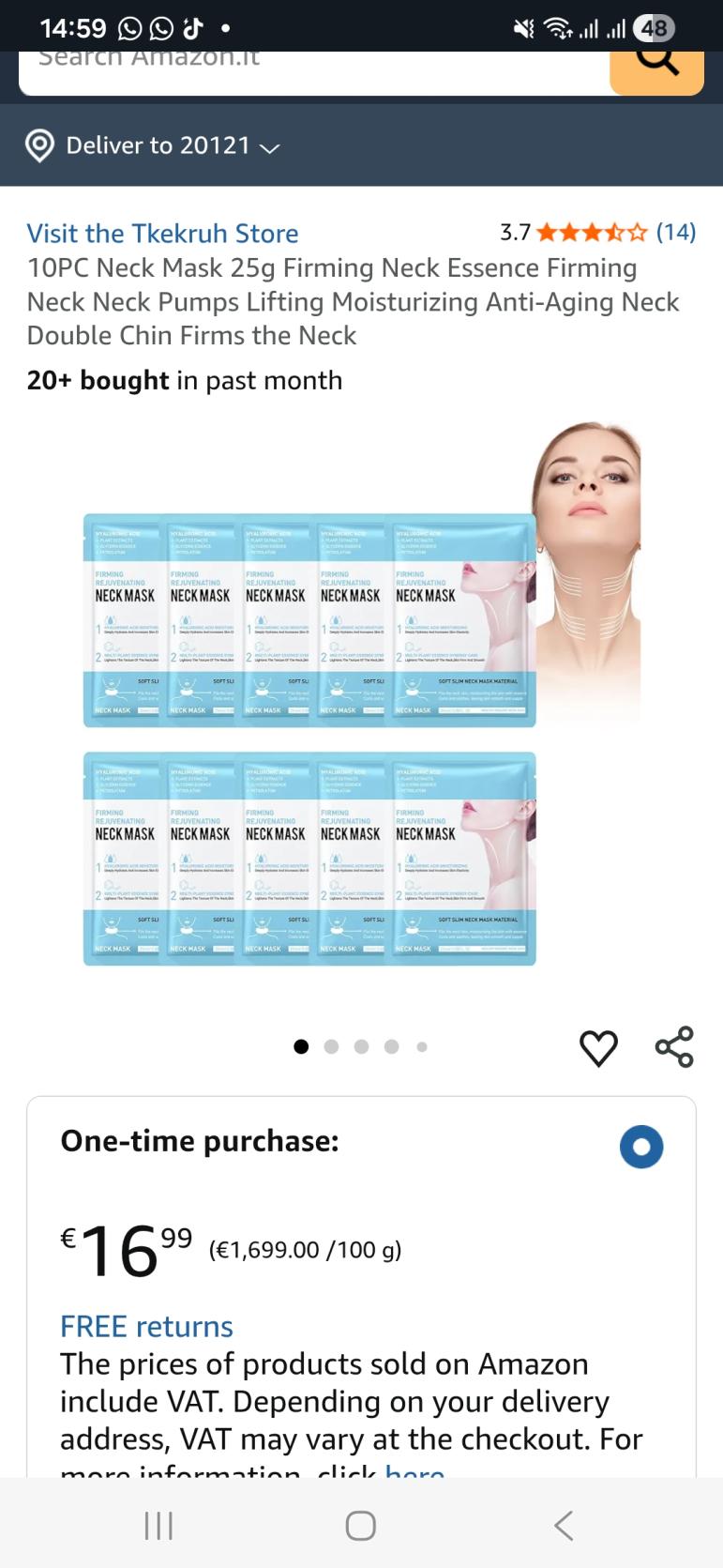Go back with system back button

pos(564,1525)
